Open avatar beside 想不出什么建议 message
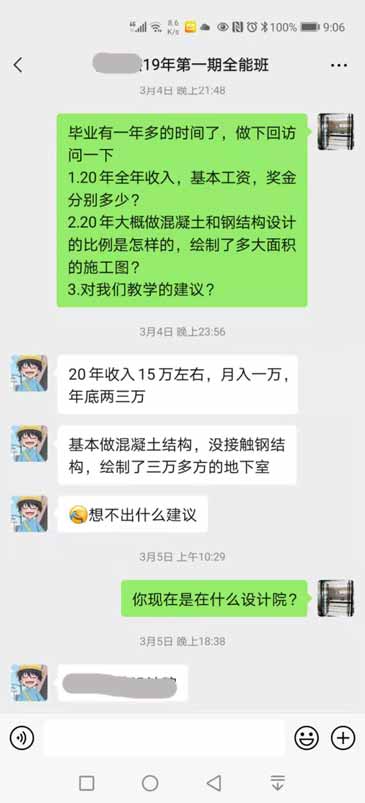The height and width of the screenshot is (803, 365). click(30, 514)
